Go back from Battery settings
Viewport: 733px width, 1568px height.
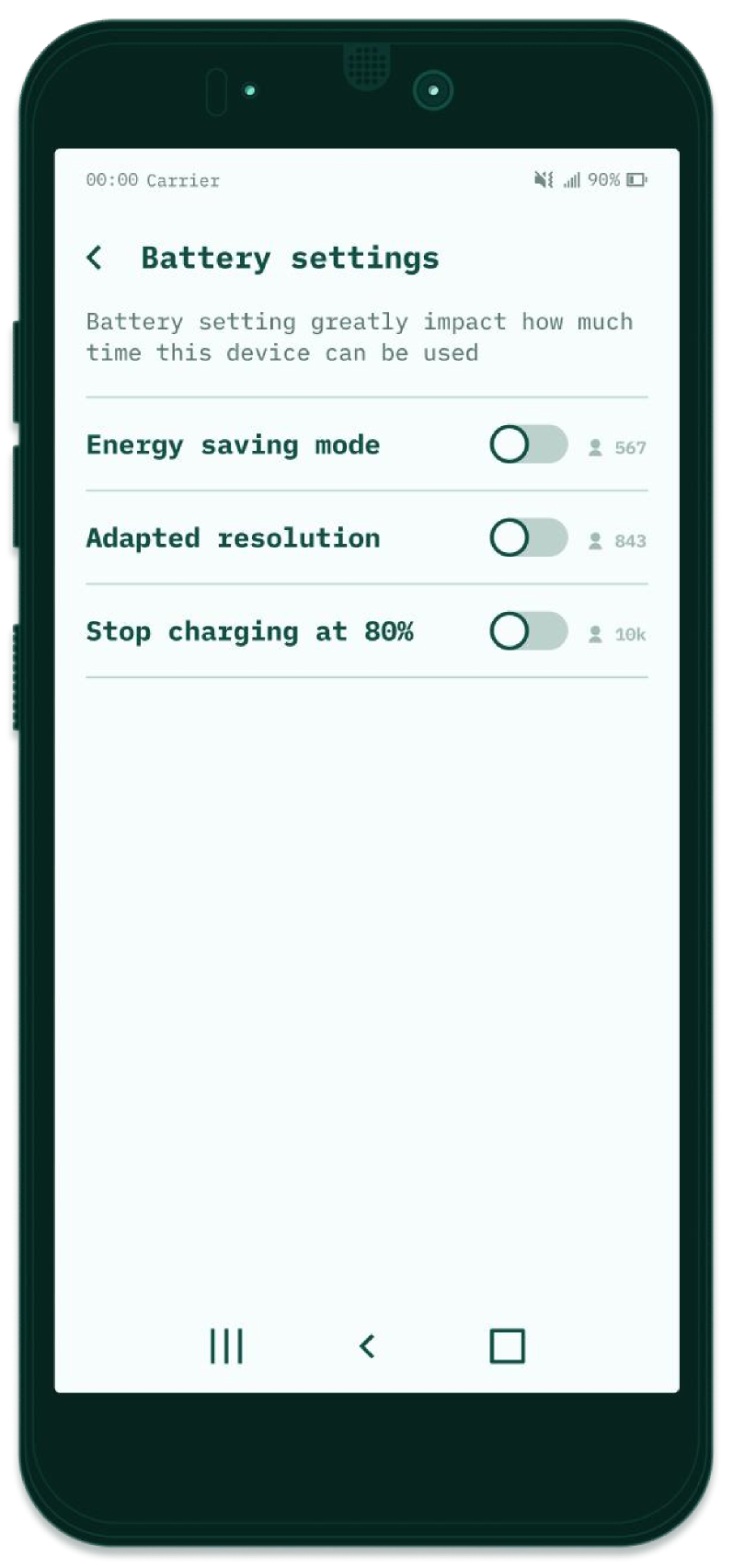[x=95, y=258]
